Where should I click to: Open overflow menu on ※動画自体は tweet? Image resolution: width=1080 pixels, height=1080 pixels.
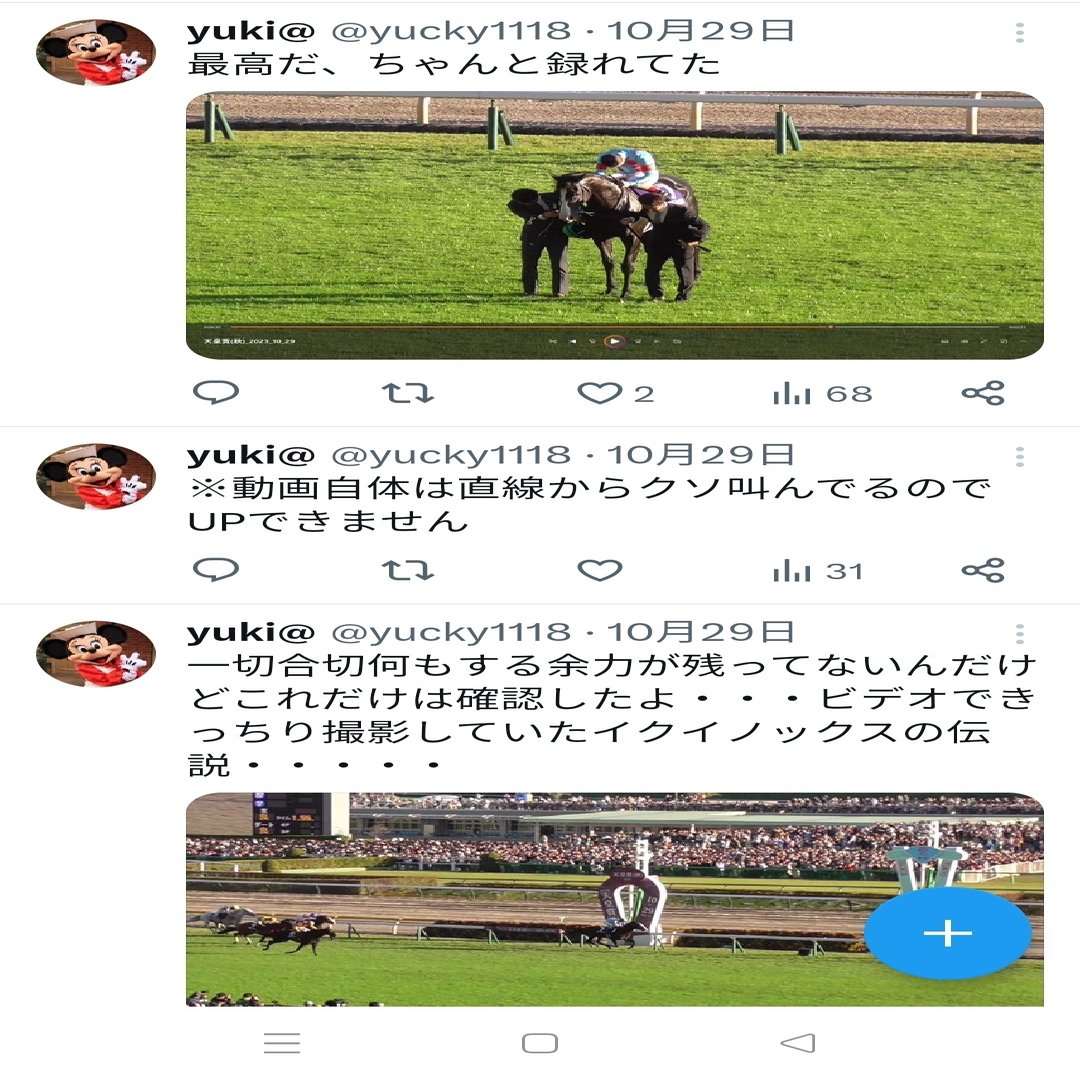1019,457
